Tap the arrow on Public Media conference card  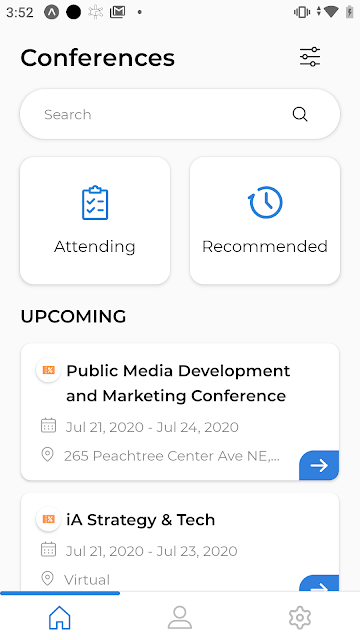(319, 465)
